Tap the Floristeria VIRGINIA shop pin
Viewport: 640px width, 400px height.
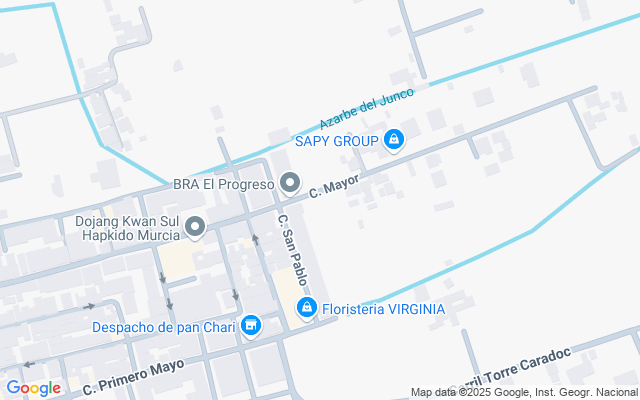click(x=308, y=308)
